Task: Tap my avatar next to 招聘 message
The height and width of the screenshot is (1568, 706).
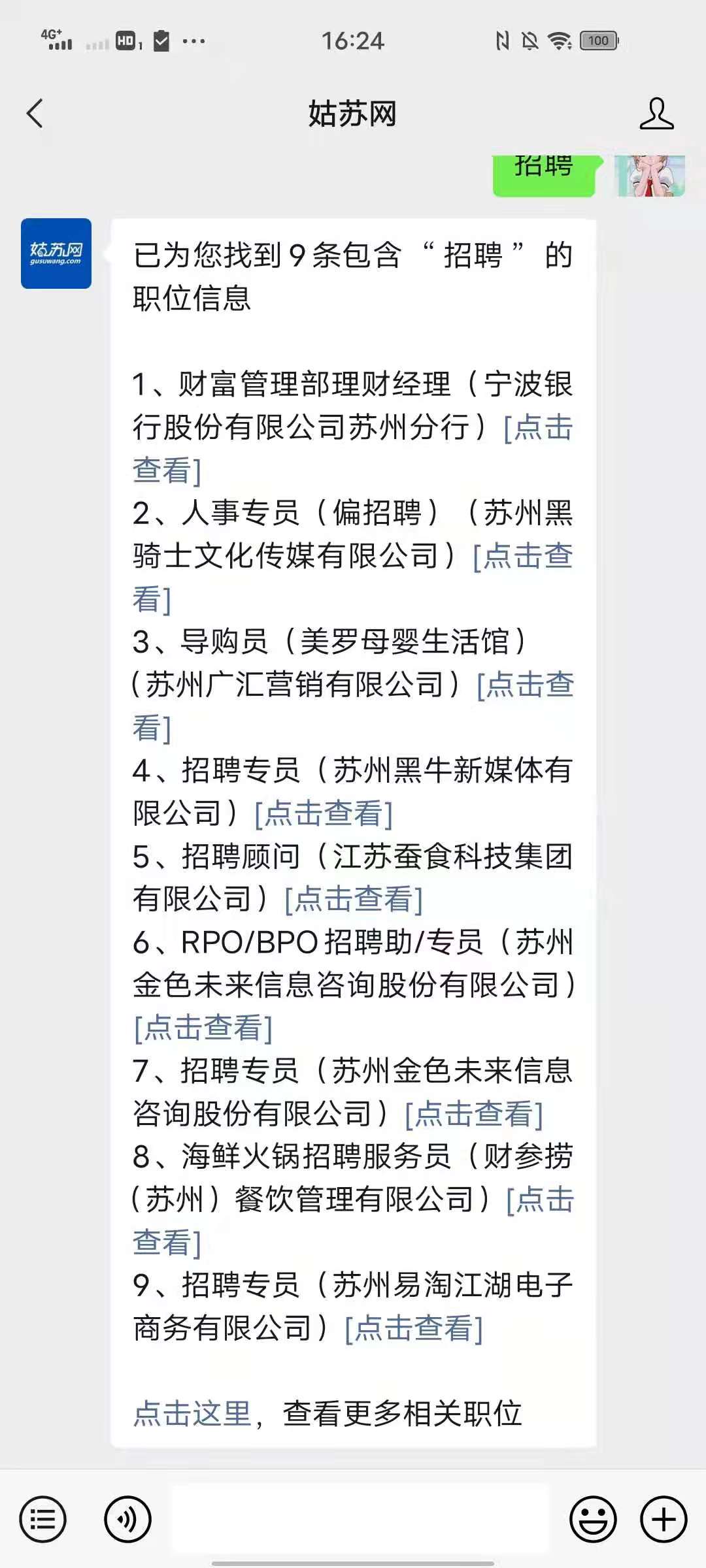Action: pos(650,175)
